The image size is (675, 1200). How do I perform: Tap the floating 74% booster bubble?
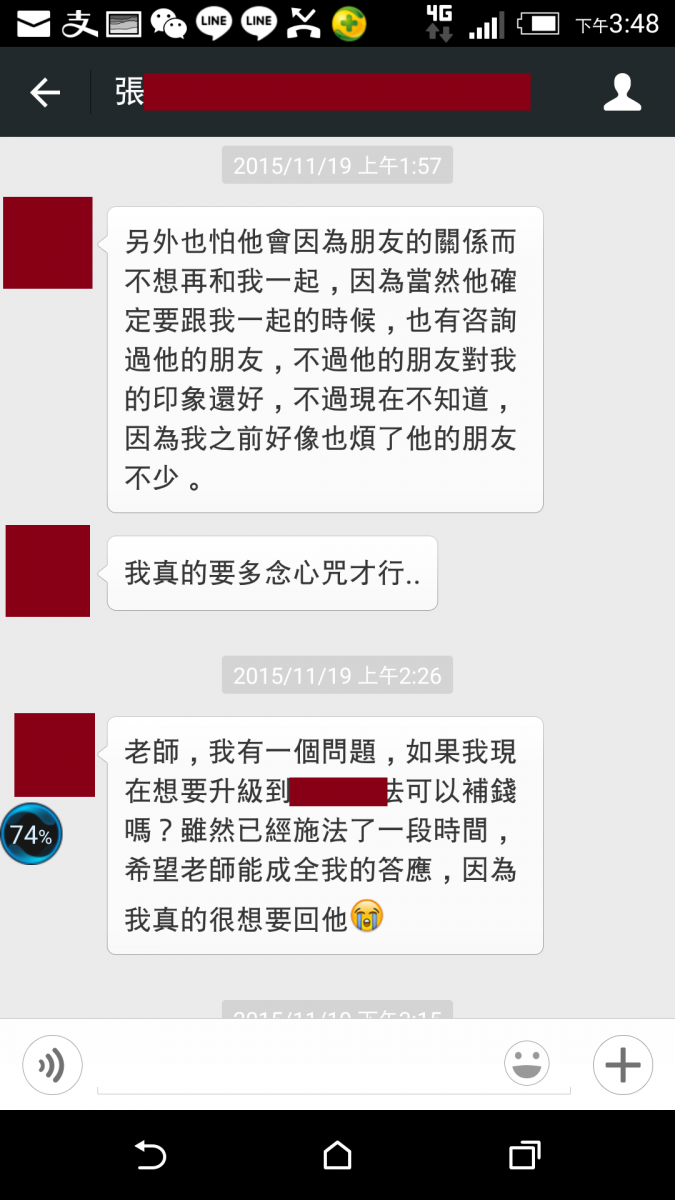tap(32, 834)
